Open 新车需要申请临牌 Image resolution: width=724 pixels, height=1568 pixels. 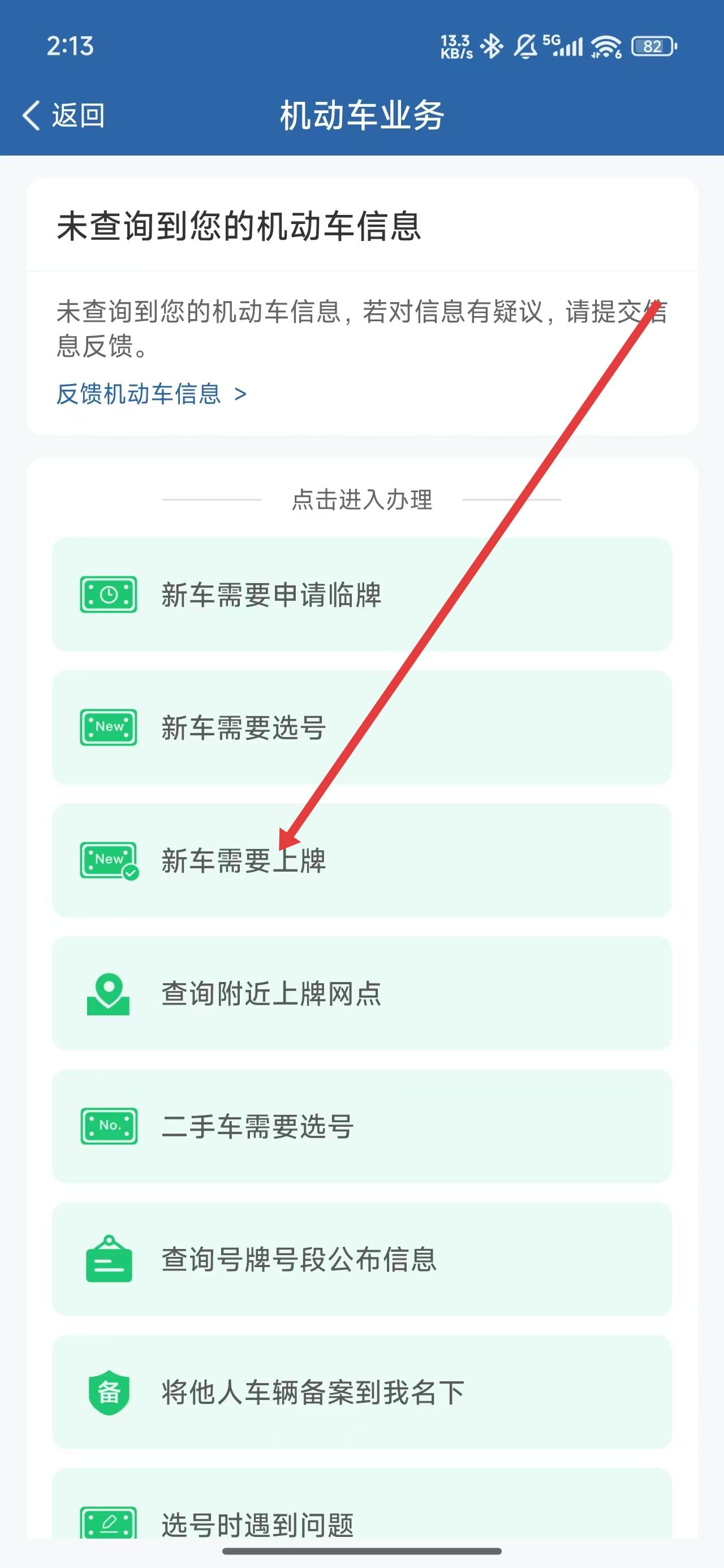click(361, 595)
